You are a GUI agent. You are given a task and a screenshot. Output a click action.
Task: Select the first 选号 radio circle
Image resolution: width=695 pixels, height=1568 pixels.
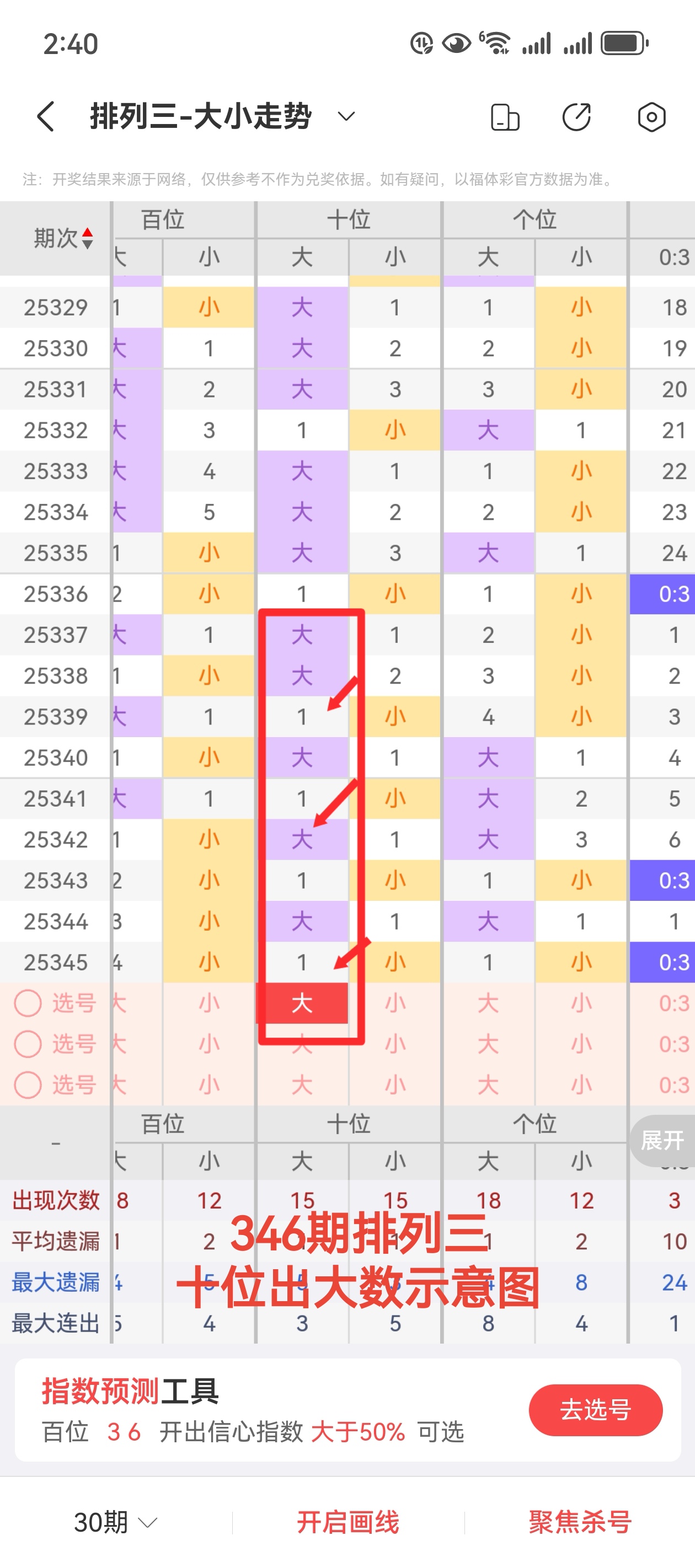tap(28, 1004)
